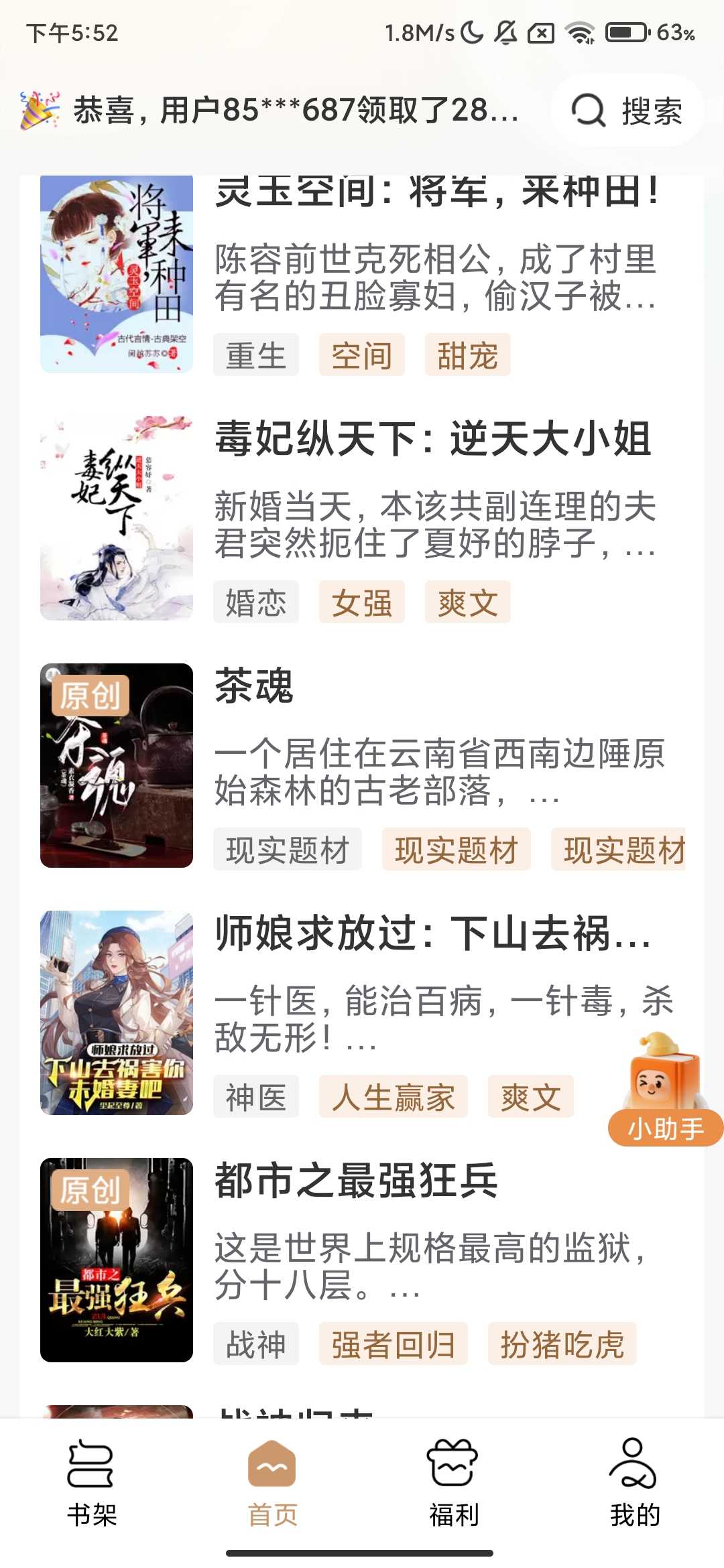Tap the battery level indicator

[627, 35]
